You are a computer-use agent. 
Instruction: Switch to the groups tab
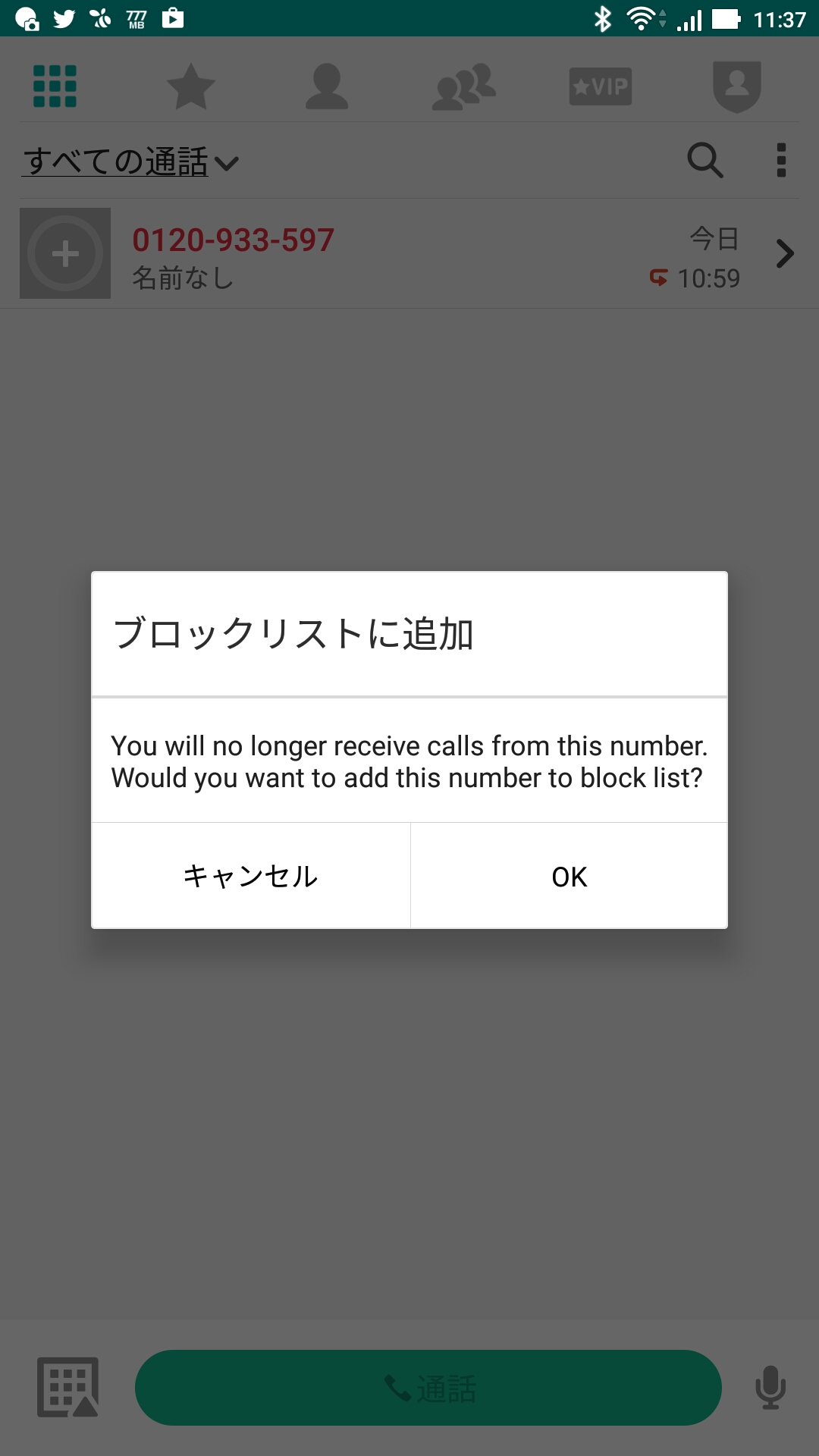[x=463, y=86]
